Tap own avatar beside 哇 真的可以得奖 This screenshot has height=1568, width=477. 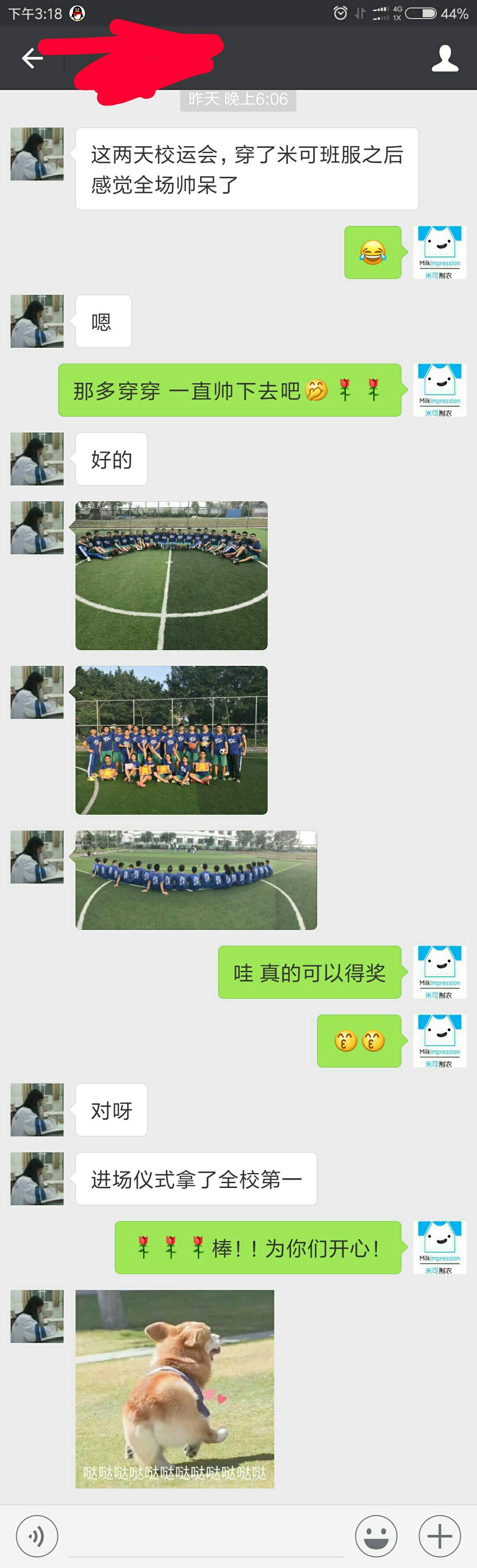(439, 972)
